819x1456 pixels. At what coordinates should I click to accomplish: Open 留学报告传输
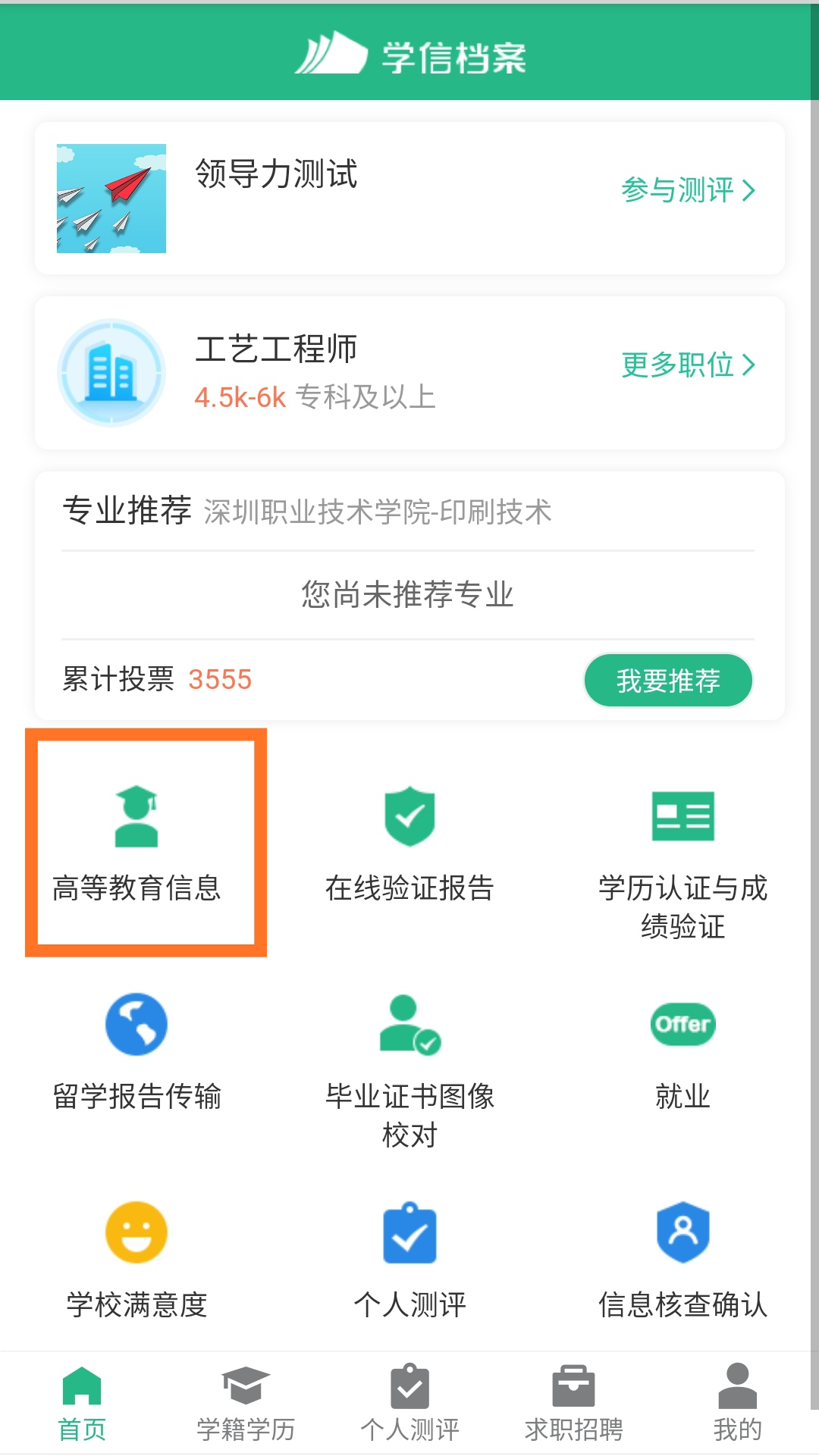(x=137, y=1051)
